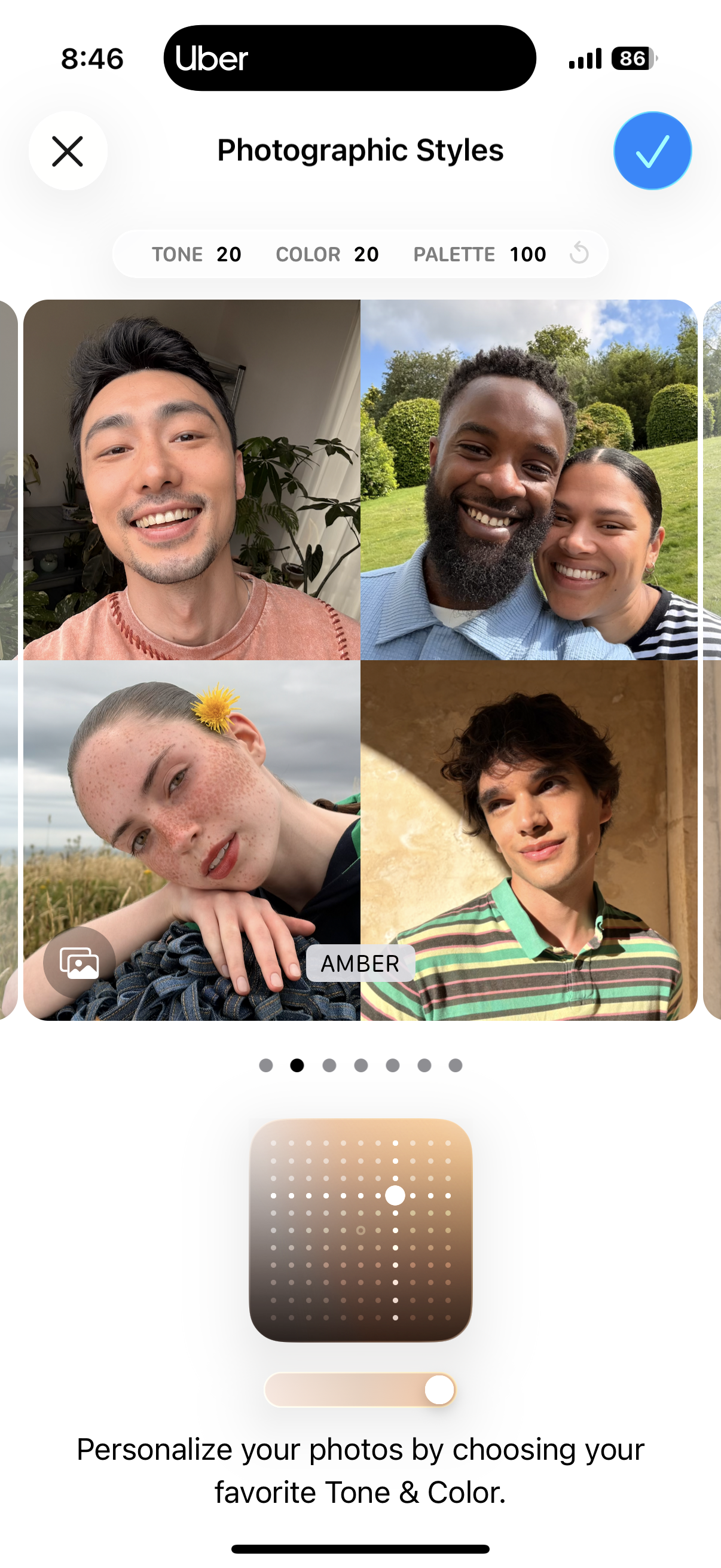
Task: Tap the page indicator dots
Action: (x=360, y=1065)
